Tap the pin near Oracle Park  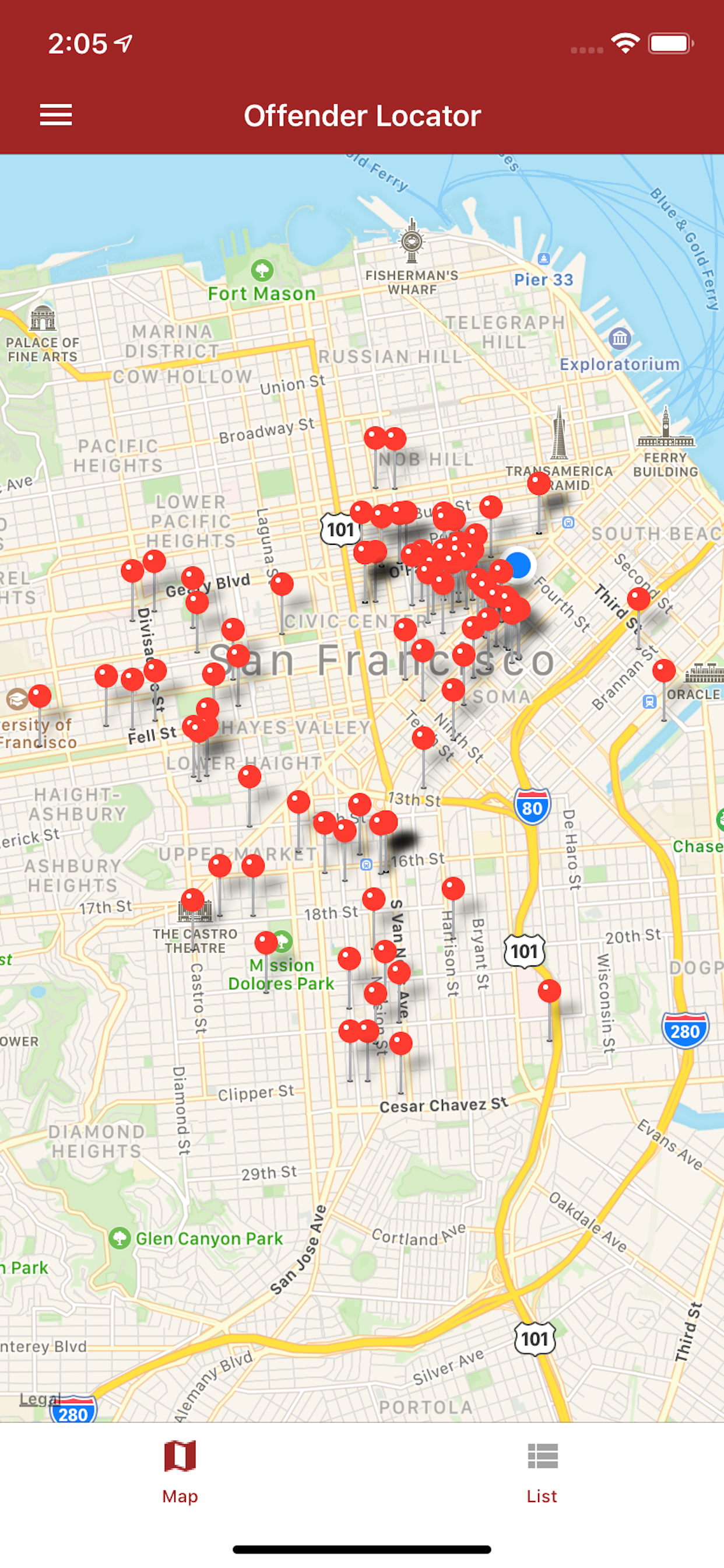pos(664,671)
